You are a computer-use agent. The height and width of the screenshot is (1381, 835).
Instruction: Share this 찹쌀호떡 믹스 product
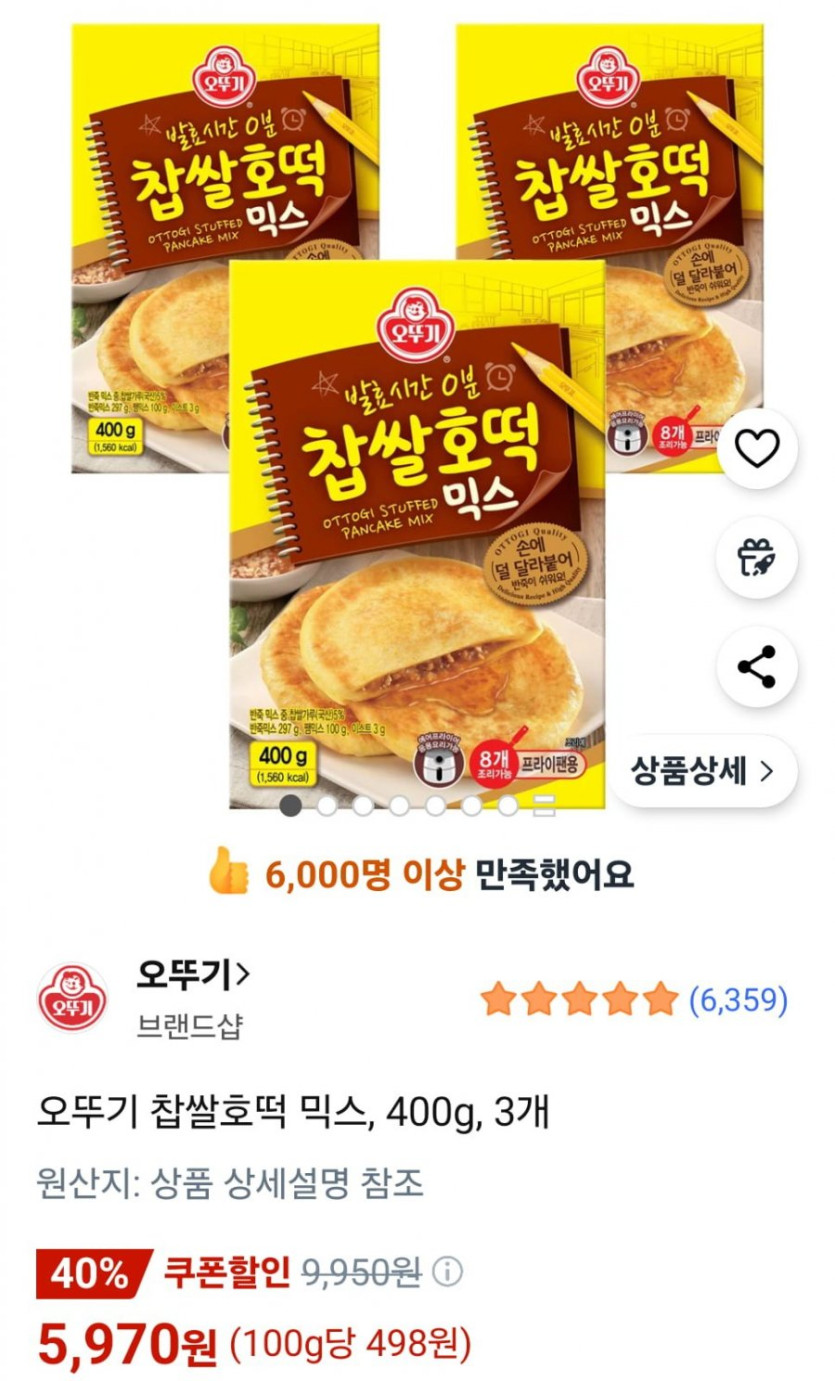[x=757, y=667]
